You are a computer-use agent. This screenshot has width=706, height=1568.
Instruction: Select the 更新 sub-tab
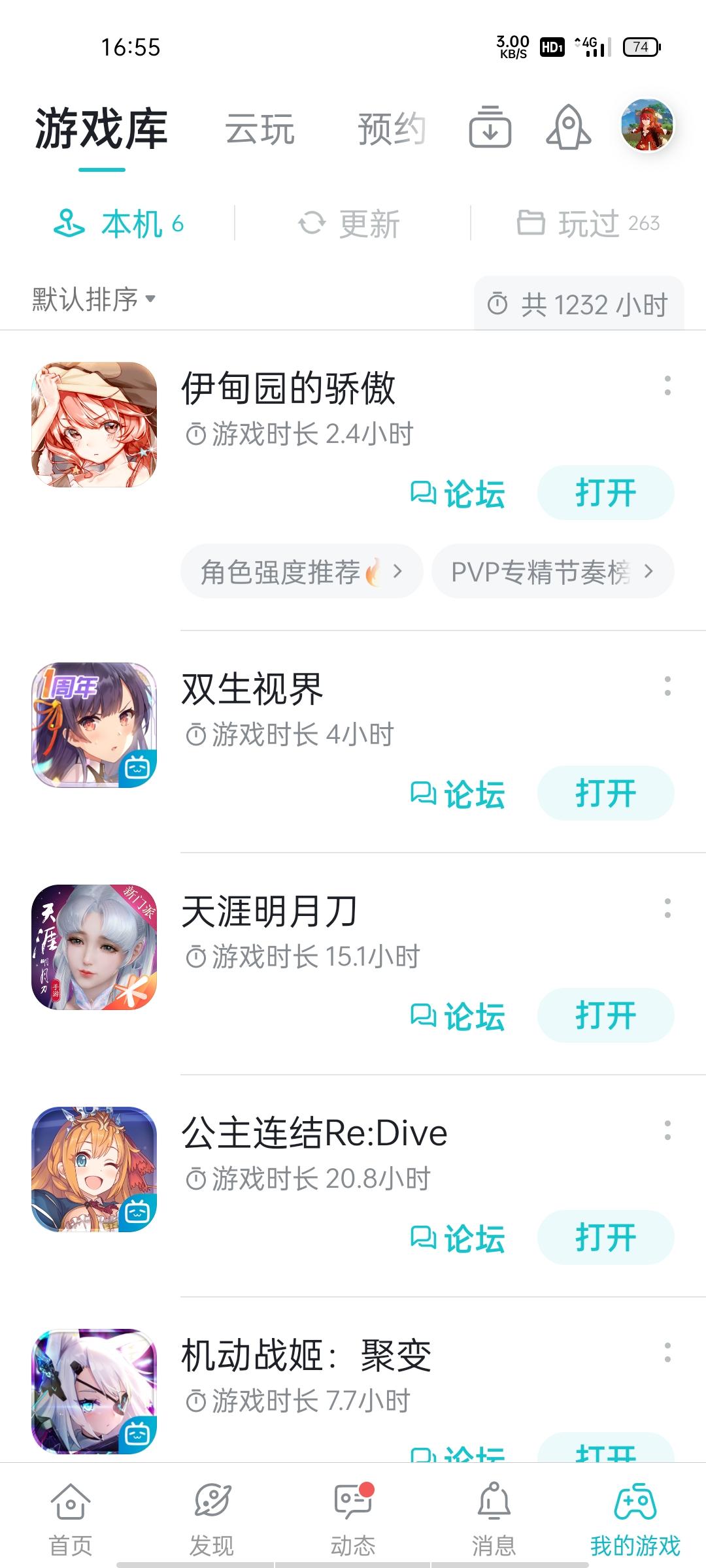tap(351, 224)
